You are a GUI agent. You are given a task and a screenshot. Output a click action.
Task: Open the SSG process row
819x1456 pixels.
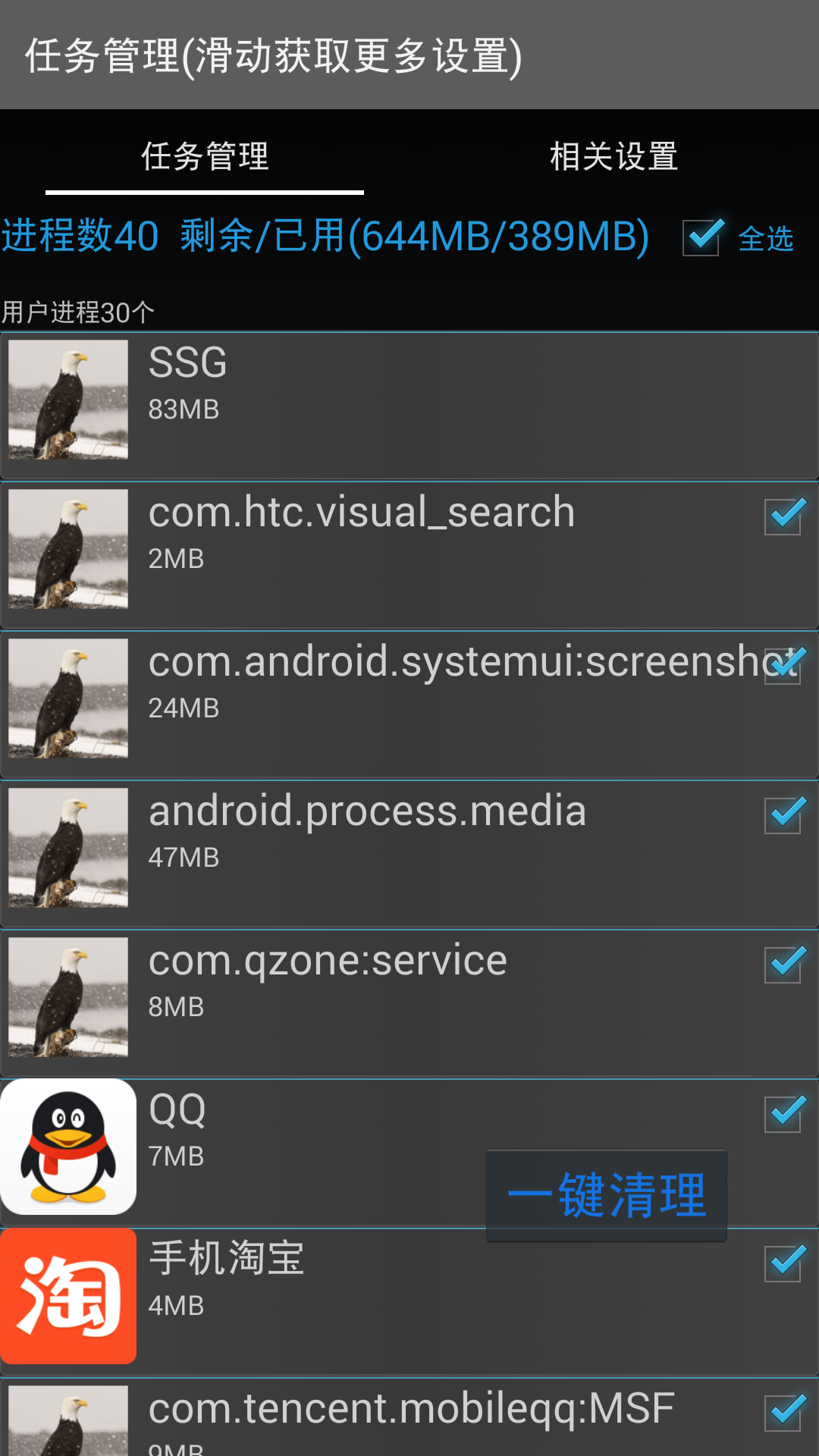point(409,404)
